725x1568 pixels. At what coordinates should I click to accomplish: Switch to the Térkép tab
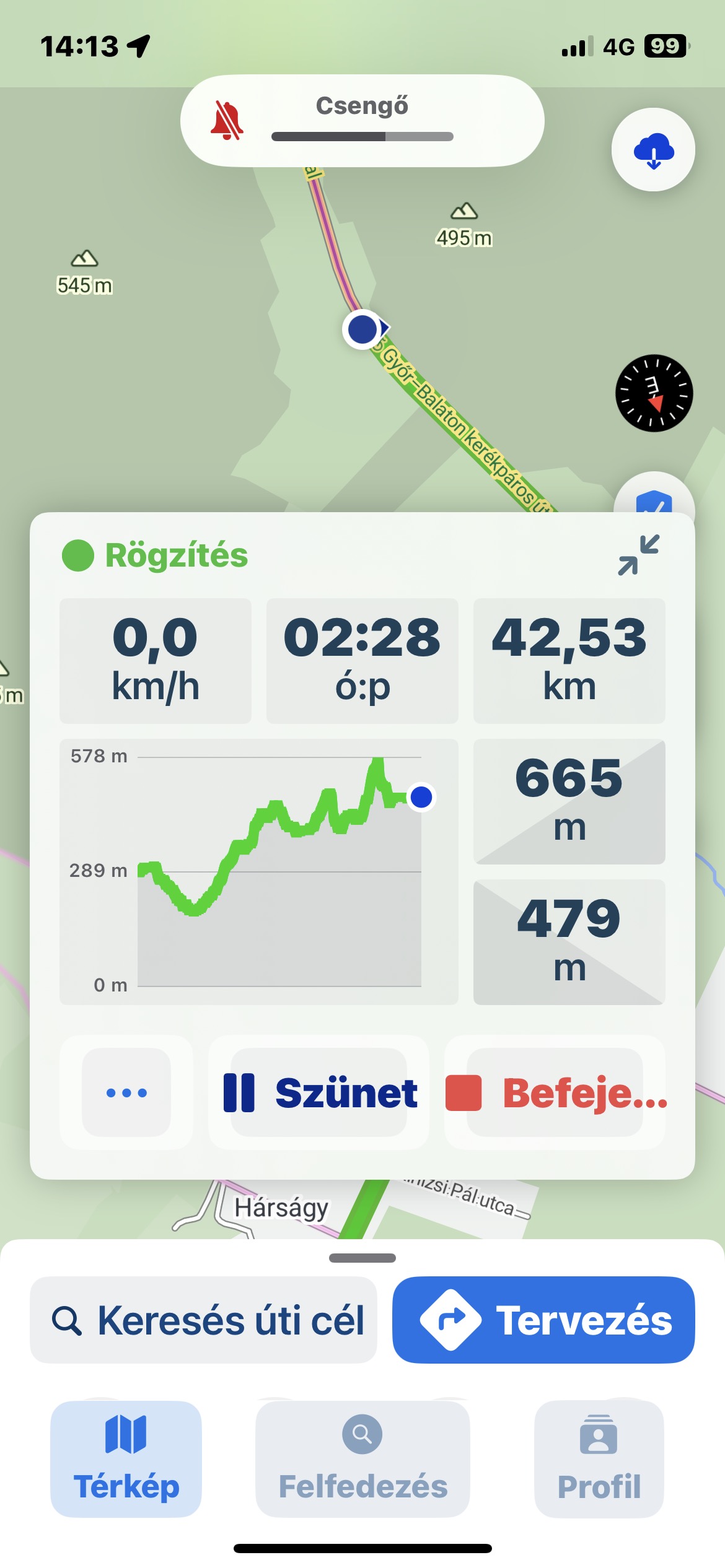[x=126, y=1458]
